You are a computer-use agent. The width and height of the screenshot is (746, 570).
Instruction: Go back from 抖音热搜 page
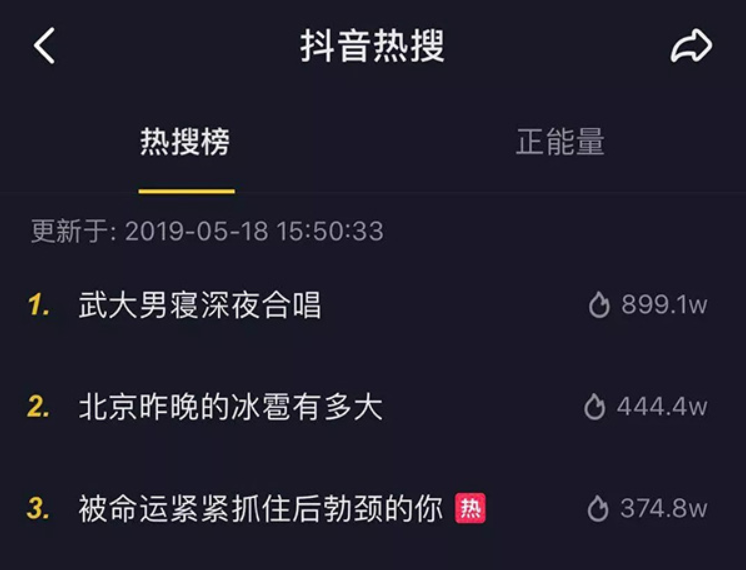point(44,46)
